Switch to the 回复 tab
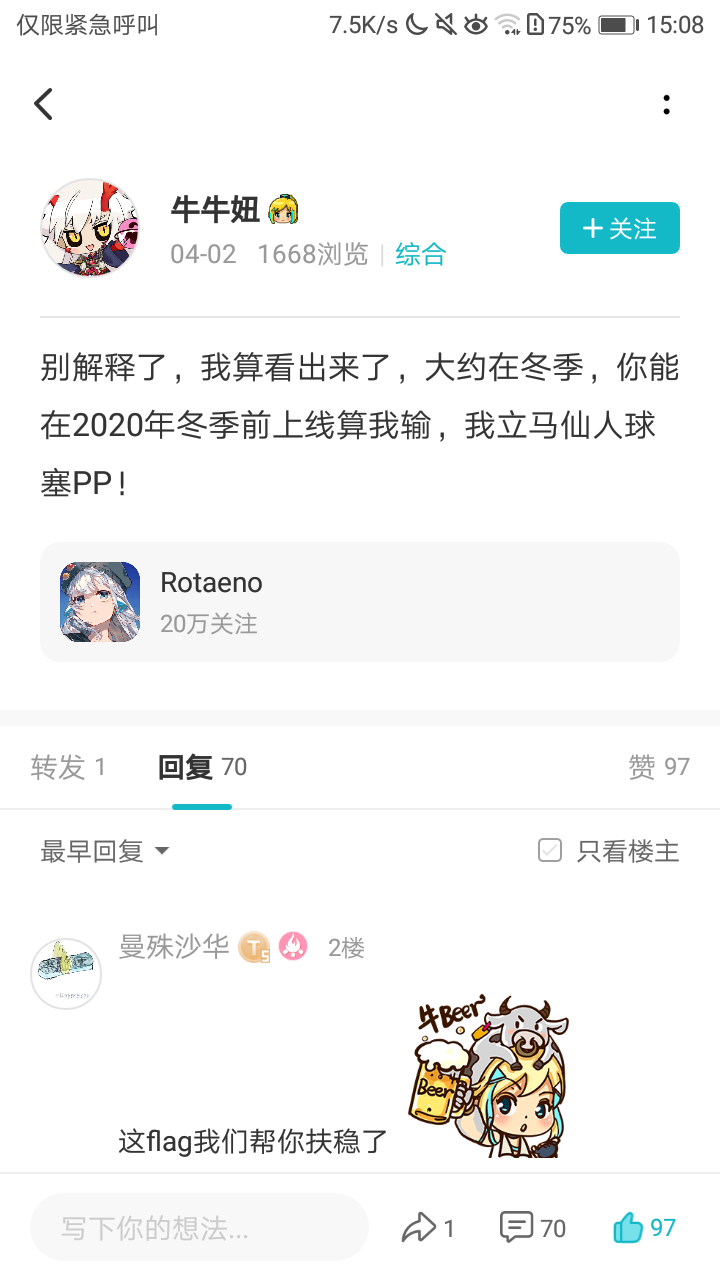Image resolution: width=720 pixels, height=1280 pixels. click(x=202, y=767)
